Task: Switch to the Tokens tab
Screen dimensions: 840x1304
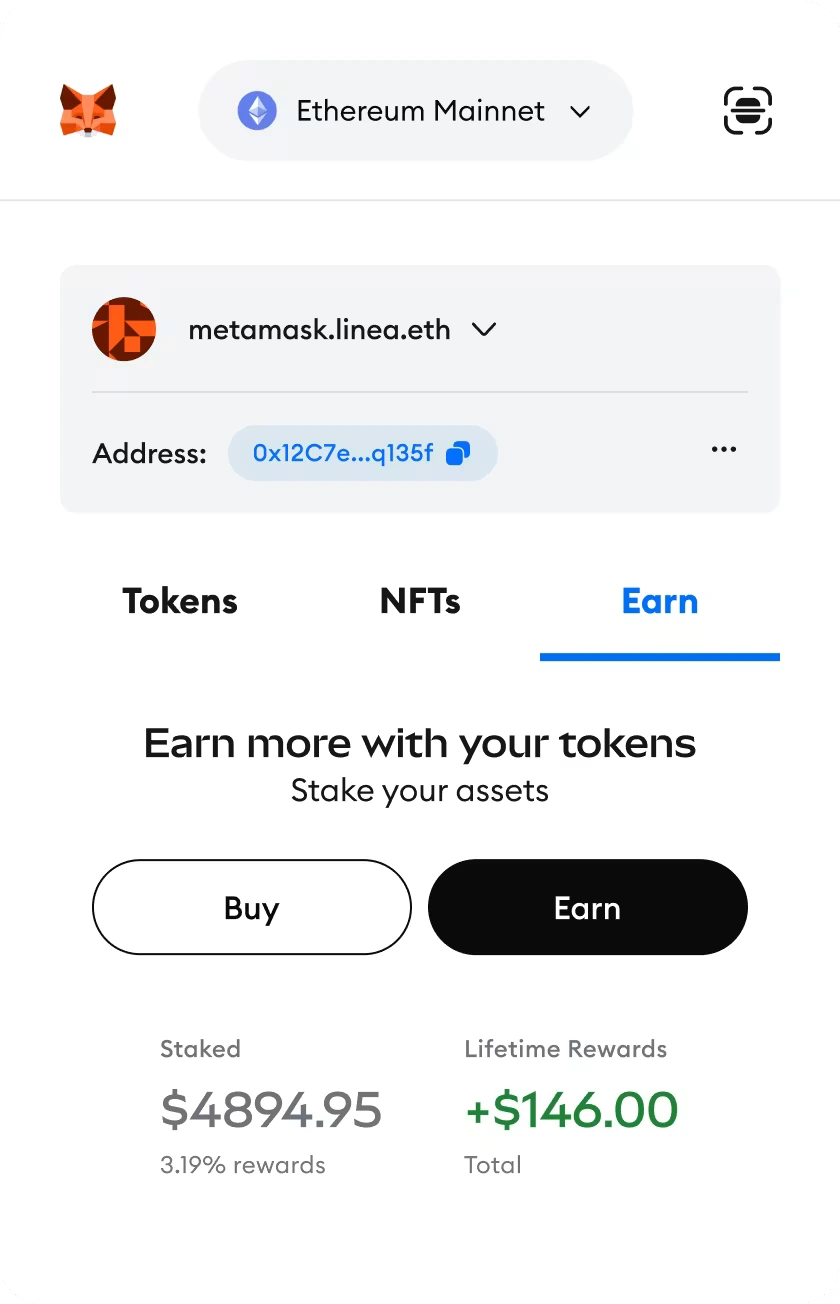Action: (x=179, y=601)
